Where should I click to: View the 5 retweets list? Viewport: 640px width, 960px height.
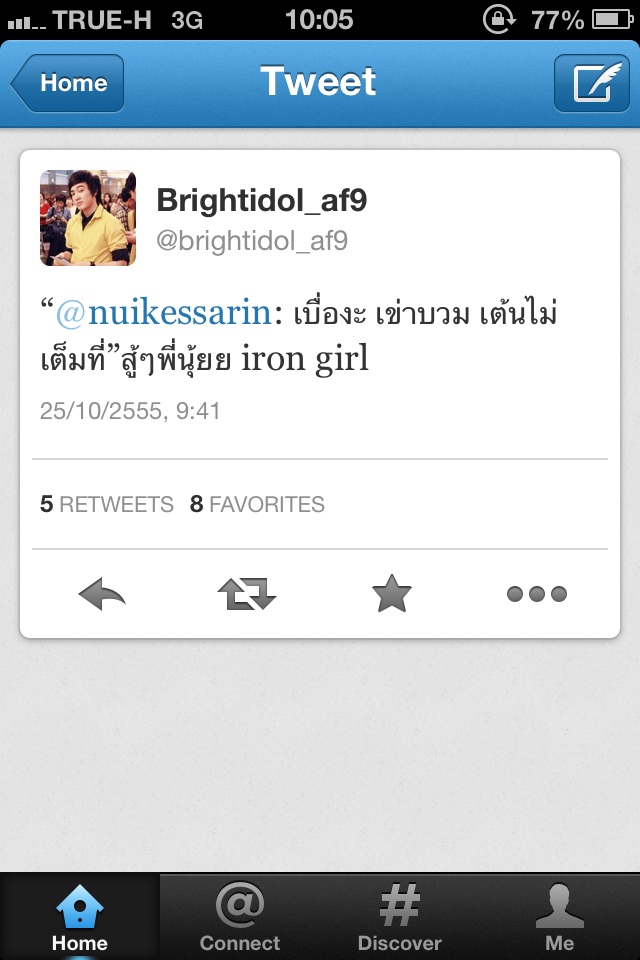[107, 504]
